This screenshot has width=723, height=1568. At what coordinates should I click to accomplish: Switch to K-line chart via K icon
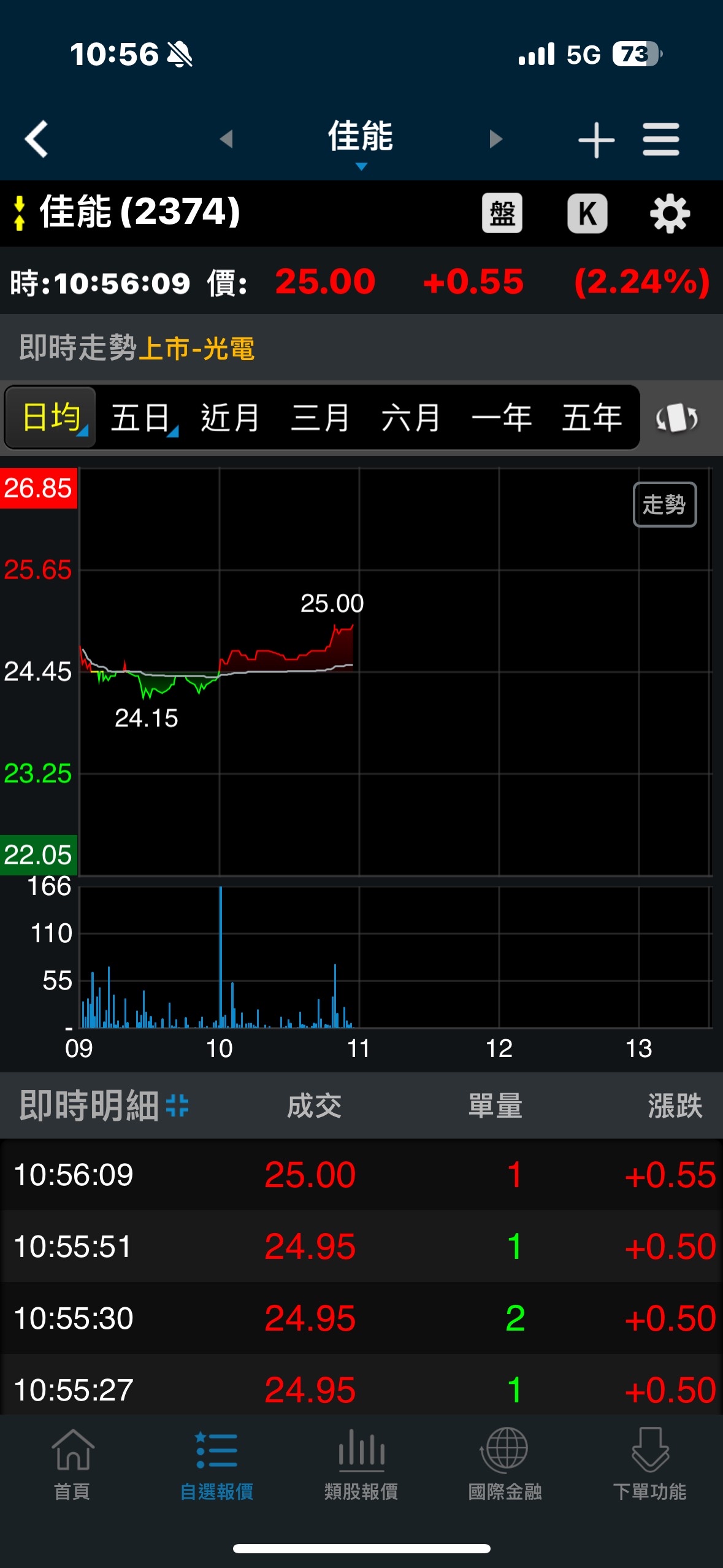(x=587, y=213)
